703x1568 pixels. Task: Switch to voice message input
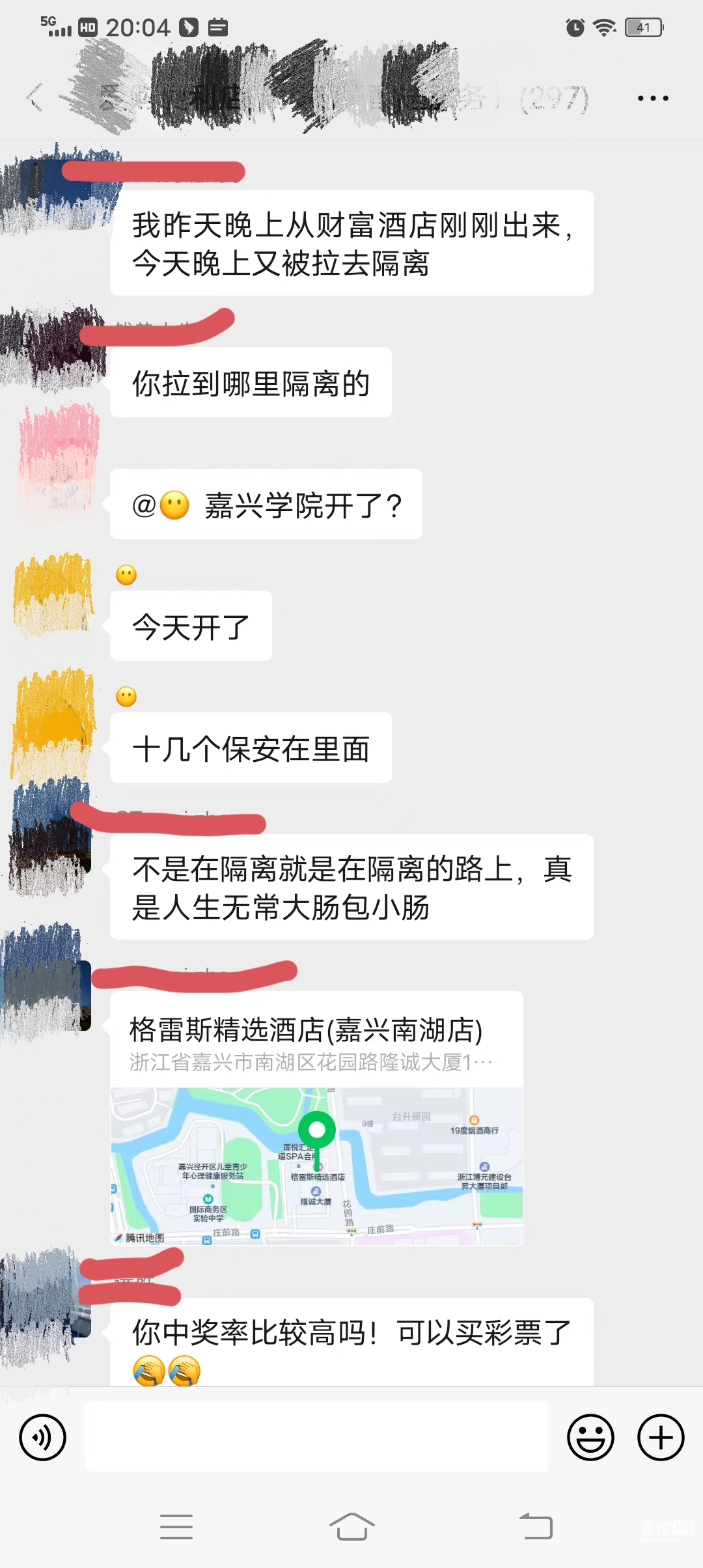pos(43,1437)
